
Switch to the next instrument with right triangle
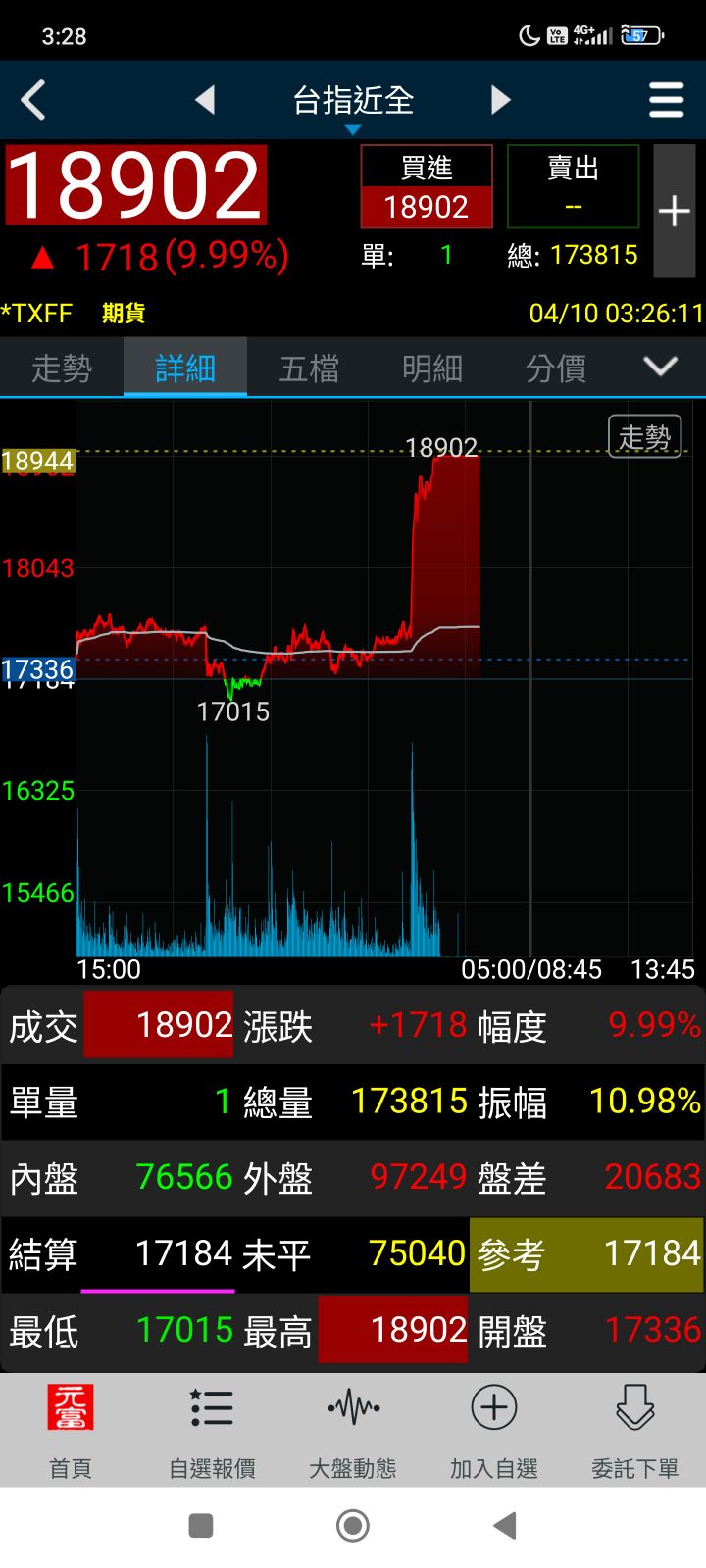(x=501, y=100)
